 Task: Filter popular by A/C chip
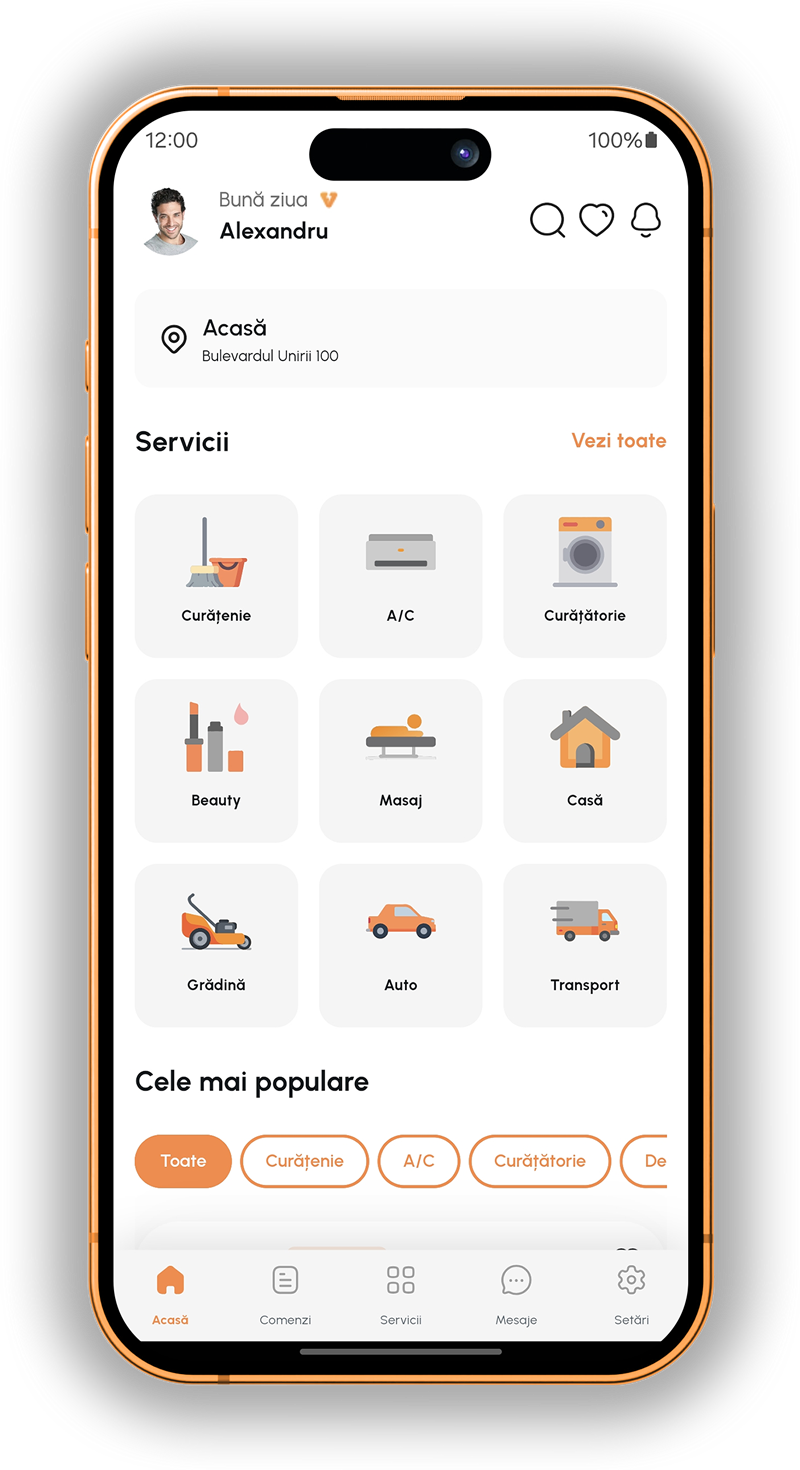(418, 1161)
